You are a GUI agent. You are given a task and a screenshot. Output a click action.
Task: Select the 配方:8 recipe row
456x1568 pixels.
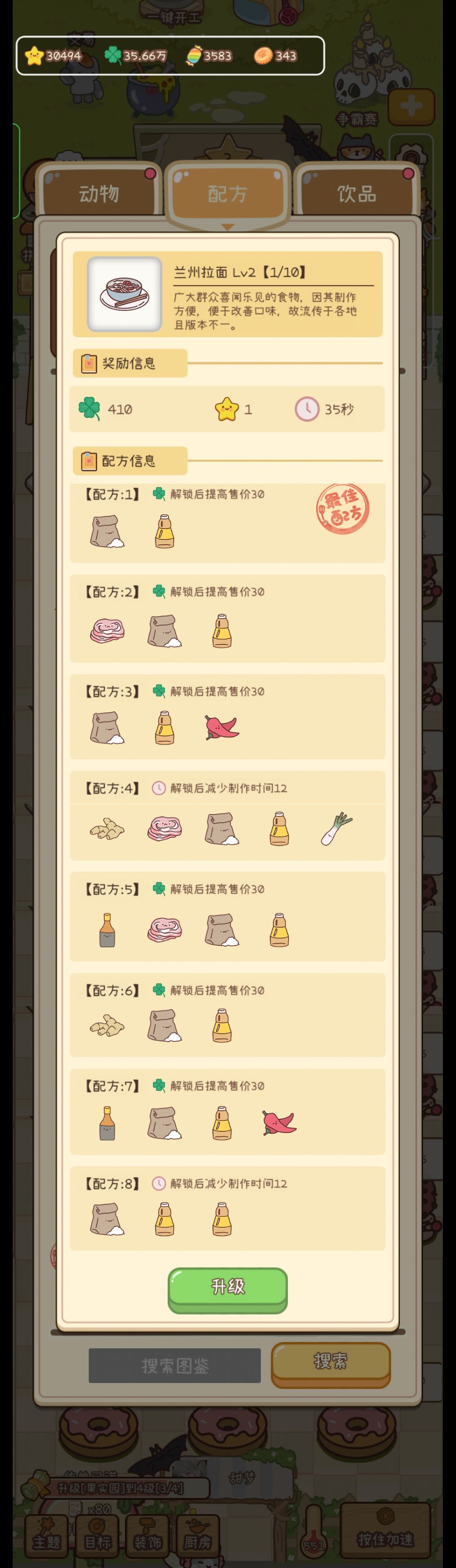228,1208
